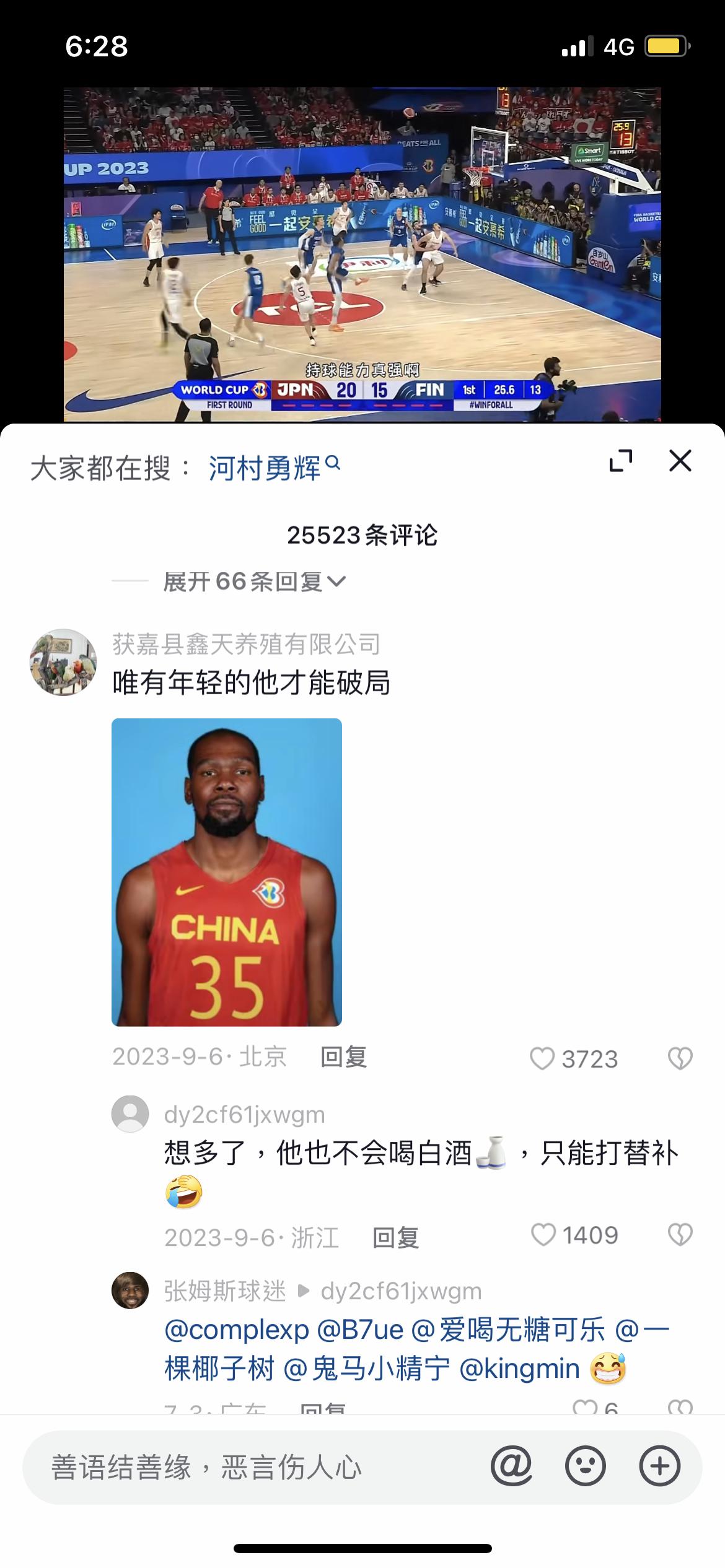Dislike dy2cf61jxwgm's comment
This screenshot has height=1568, width=725.
(680, 1235)
